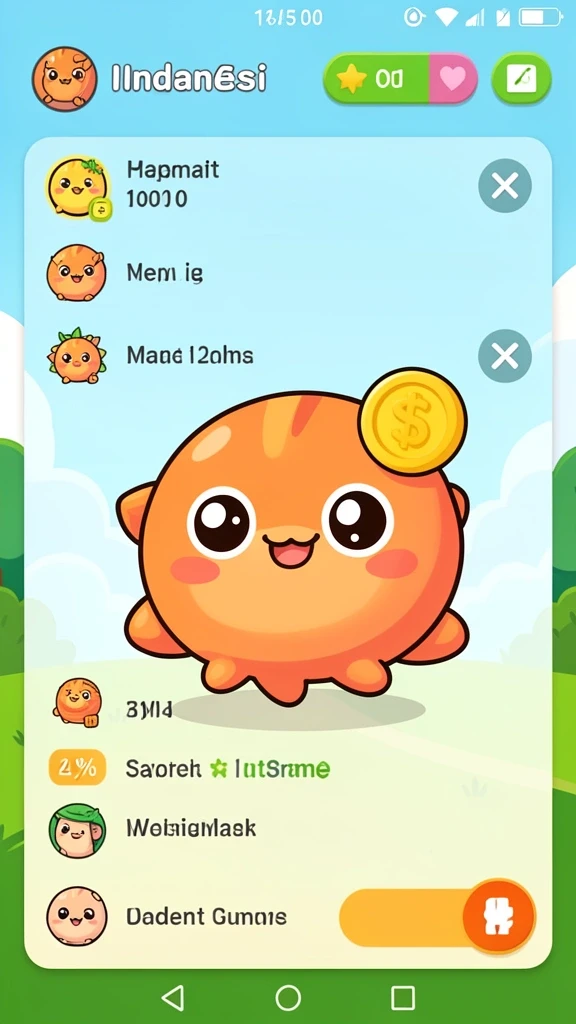The image size is (576, 1024).
Task: Collect the gold dollar coin
Action: pyautogui.click(x=413, y=421)
